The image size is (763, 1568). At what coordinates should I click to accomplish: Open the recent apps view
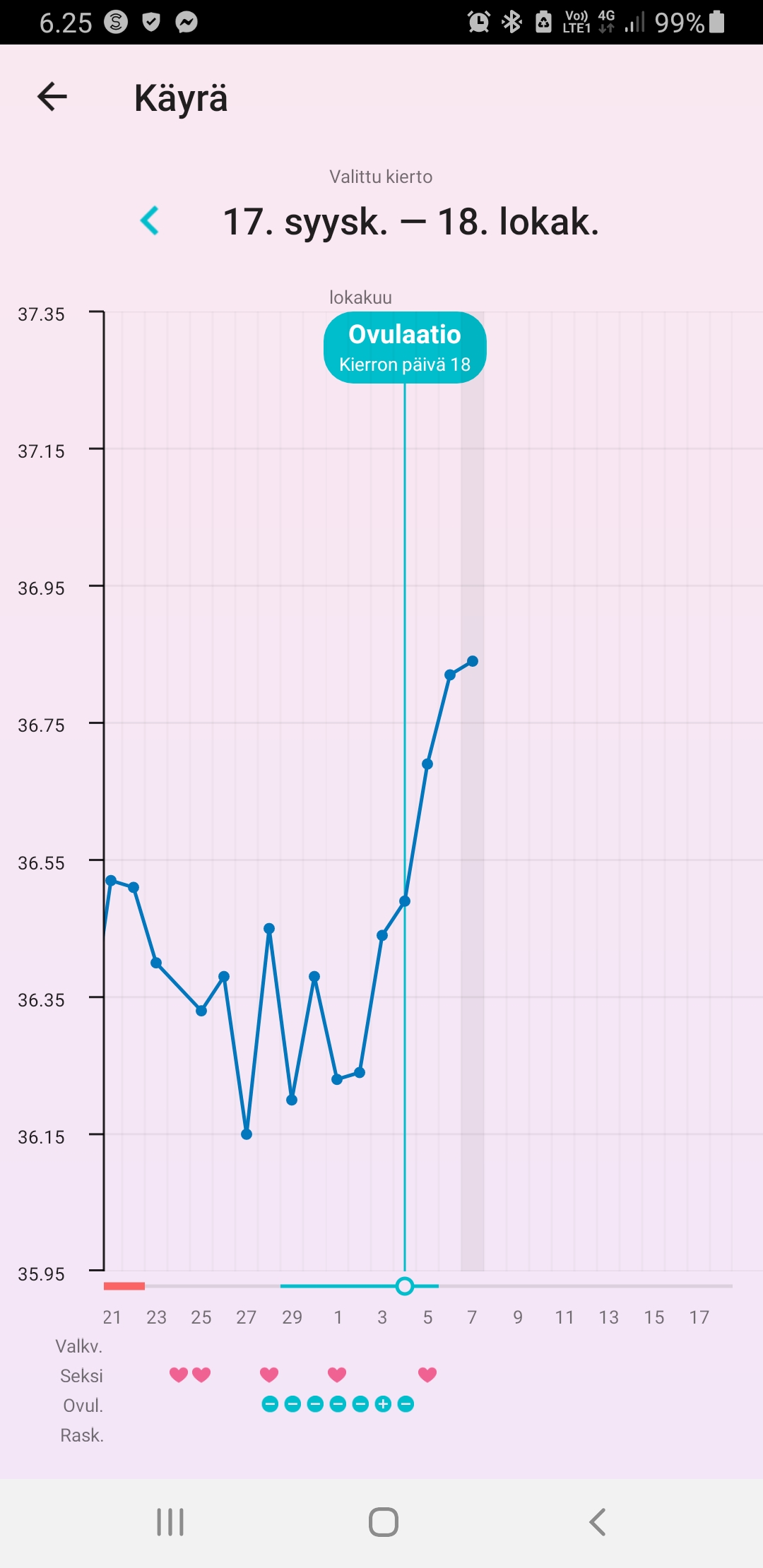(170, 1522)
